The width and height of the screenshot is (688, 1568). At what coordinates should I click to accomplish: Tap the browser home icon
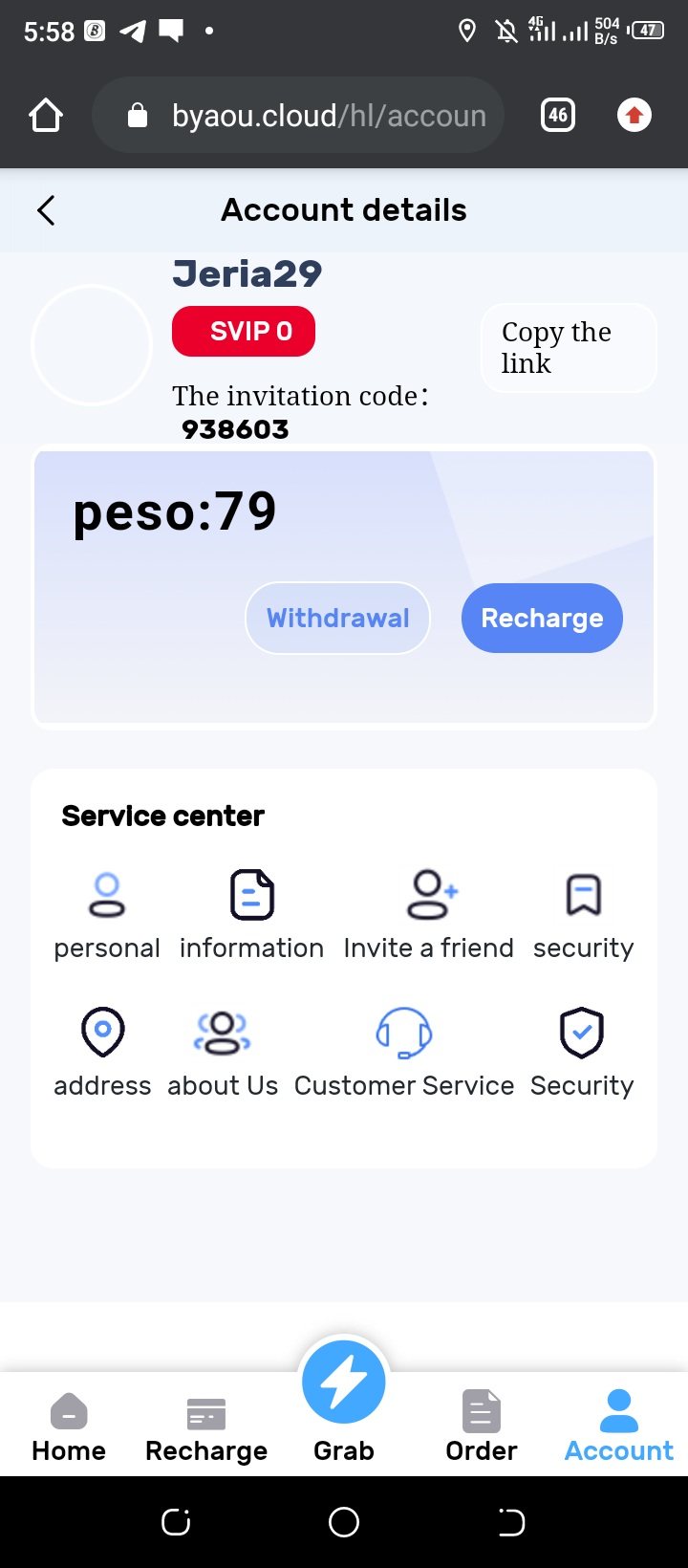pyautogui.click(x=46, y=116)
